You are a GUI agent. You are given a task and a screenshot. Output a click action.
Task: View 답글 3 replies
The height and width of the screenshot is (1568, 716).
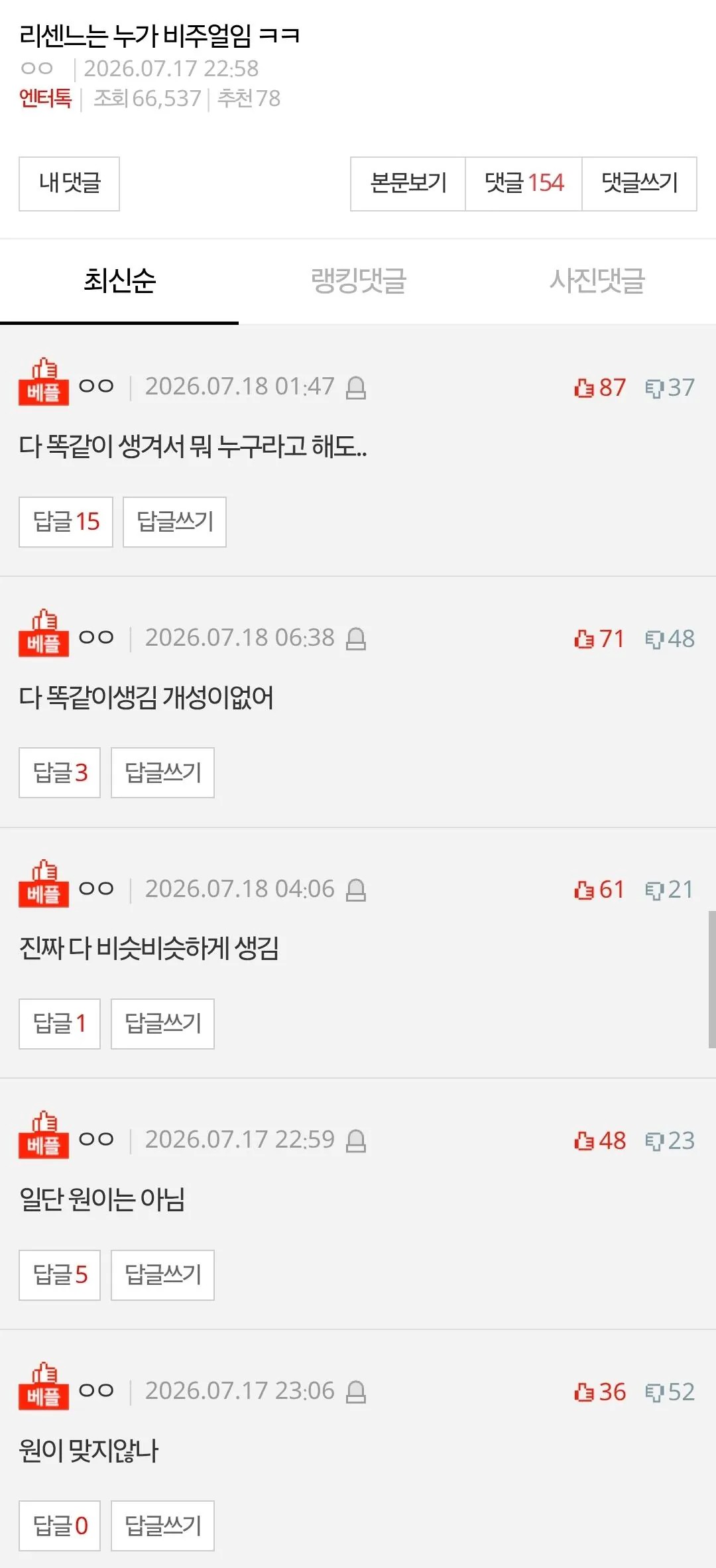coord(60,772)
